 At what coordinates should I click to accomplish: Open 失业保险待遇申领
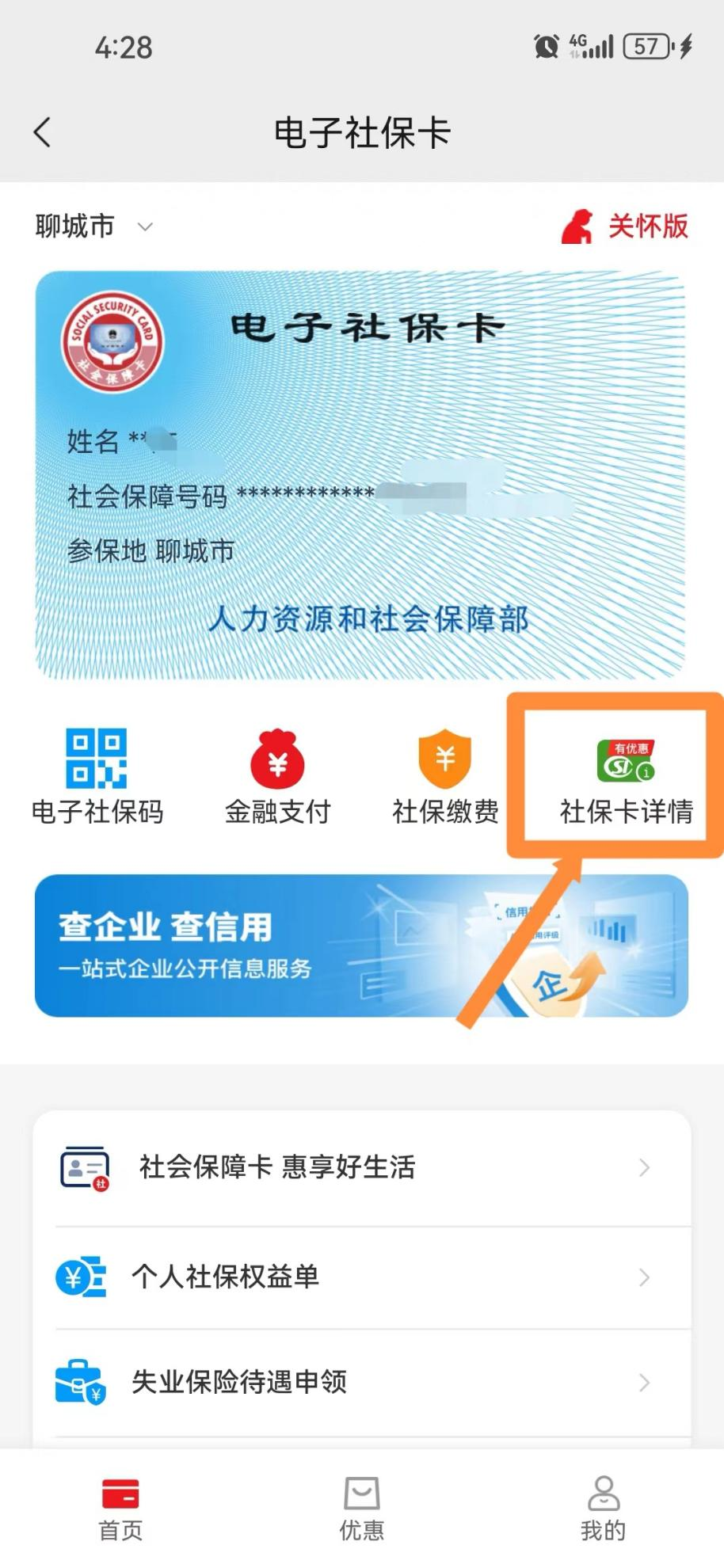[x=362, y=1382]
